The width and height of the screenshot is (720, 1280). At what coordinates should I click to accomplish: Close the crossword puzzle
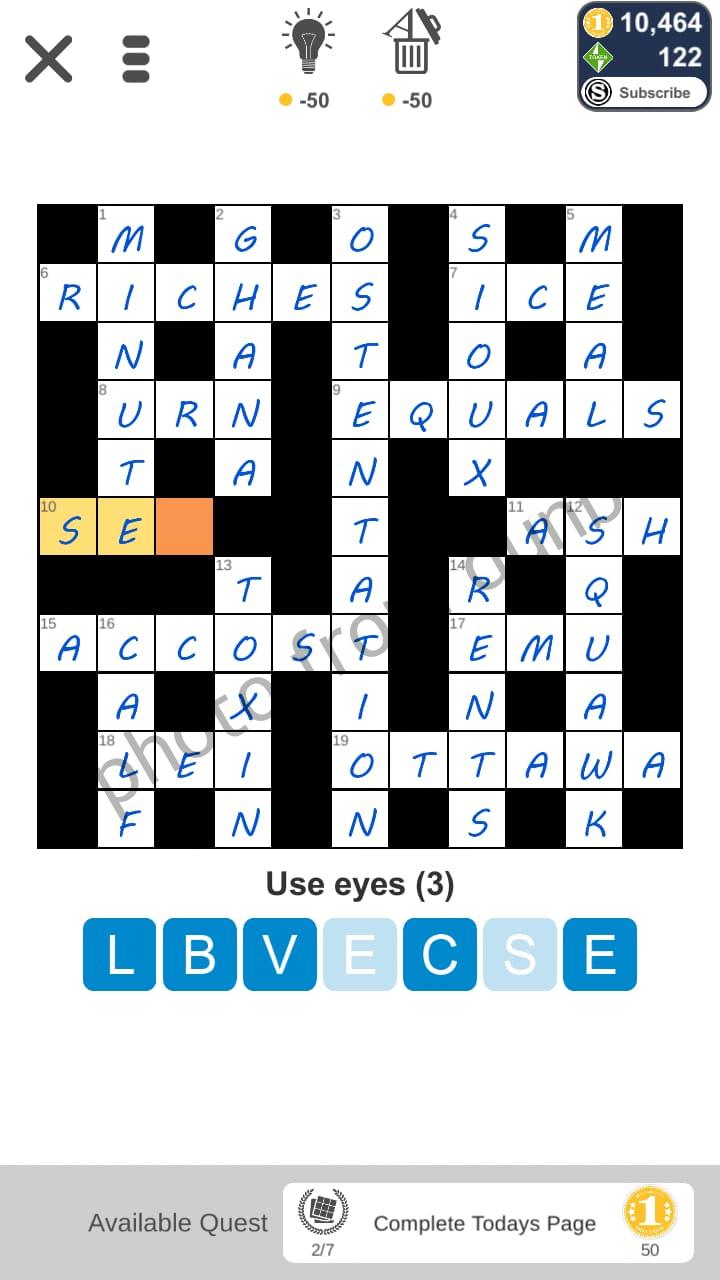pos(48,59)
